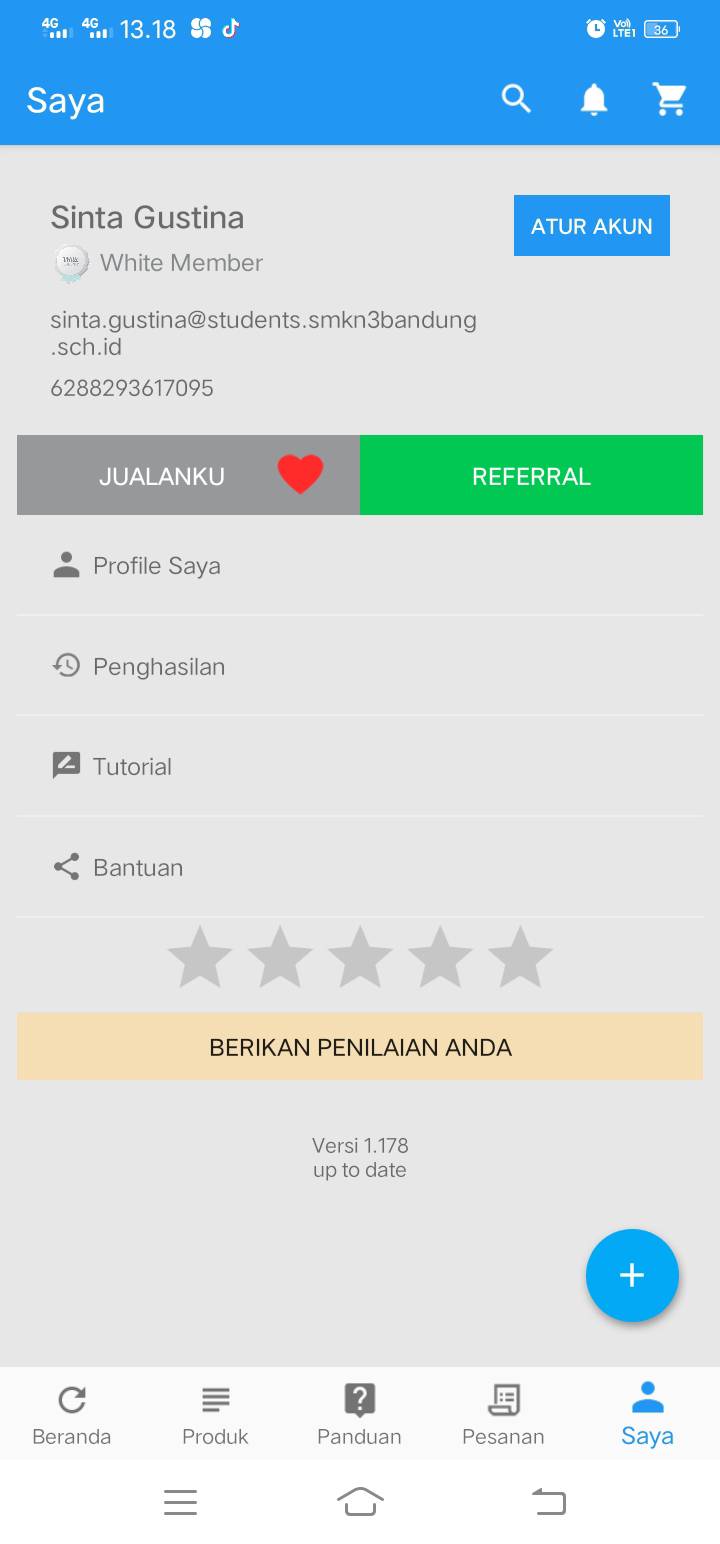The height and width of the screenshot is (1544, 720).
Task: Open the Tutorial row
Action: point(360,766)
